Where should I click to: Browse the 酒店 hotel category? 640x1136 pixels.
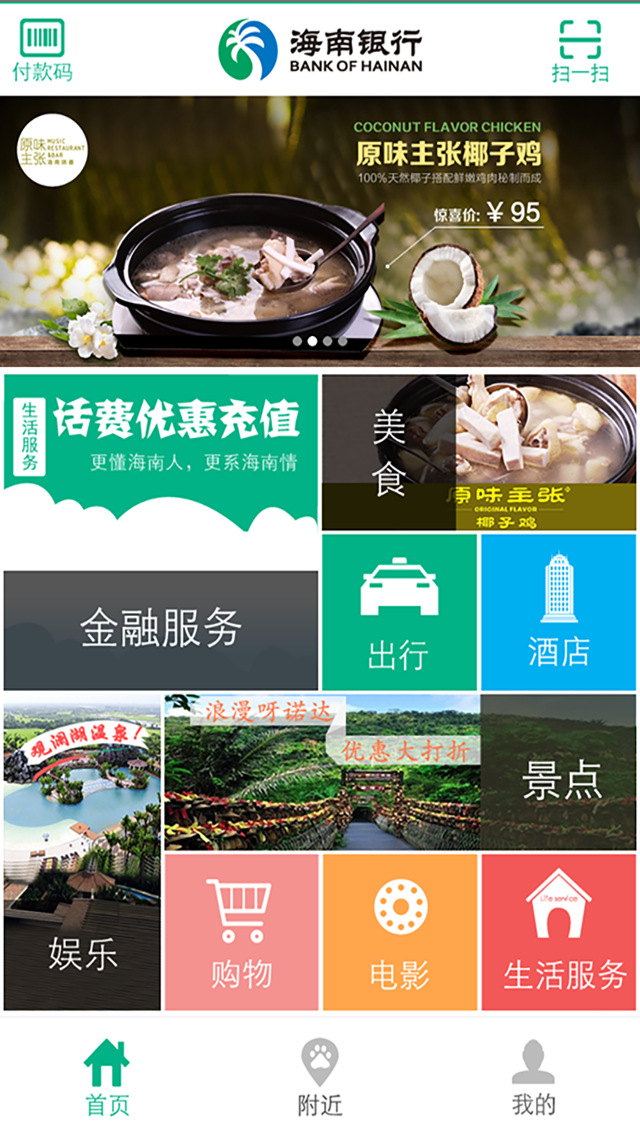tap(558, 612)
